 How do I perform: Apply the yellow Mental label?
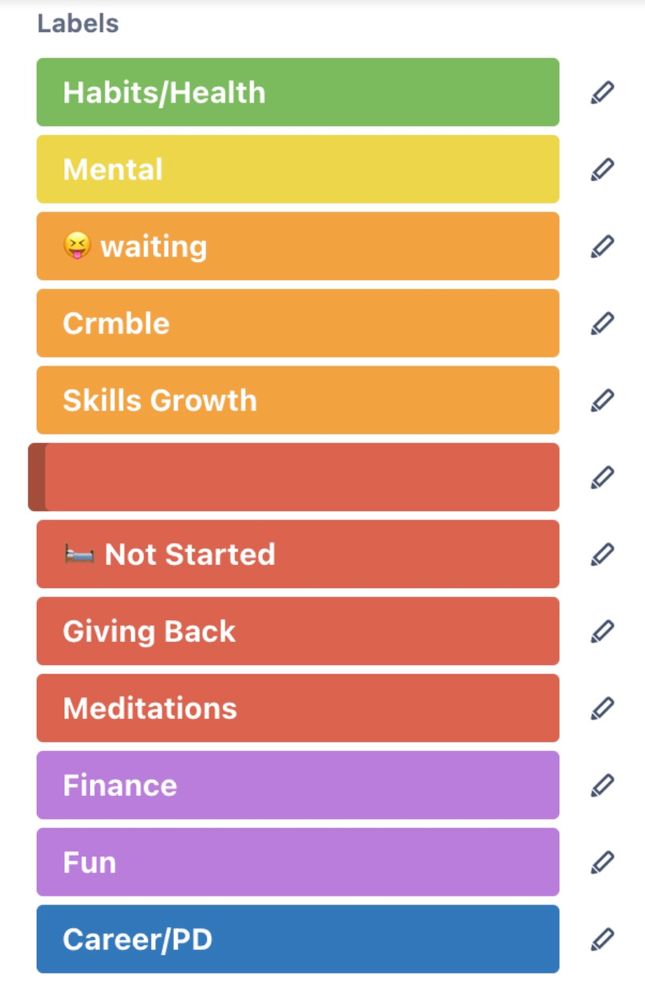point(297,169)
